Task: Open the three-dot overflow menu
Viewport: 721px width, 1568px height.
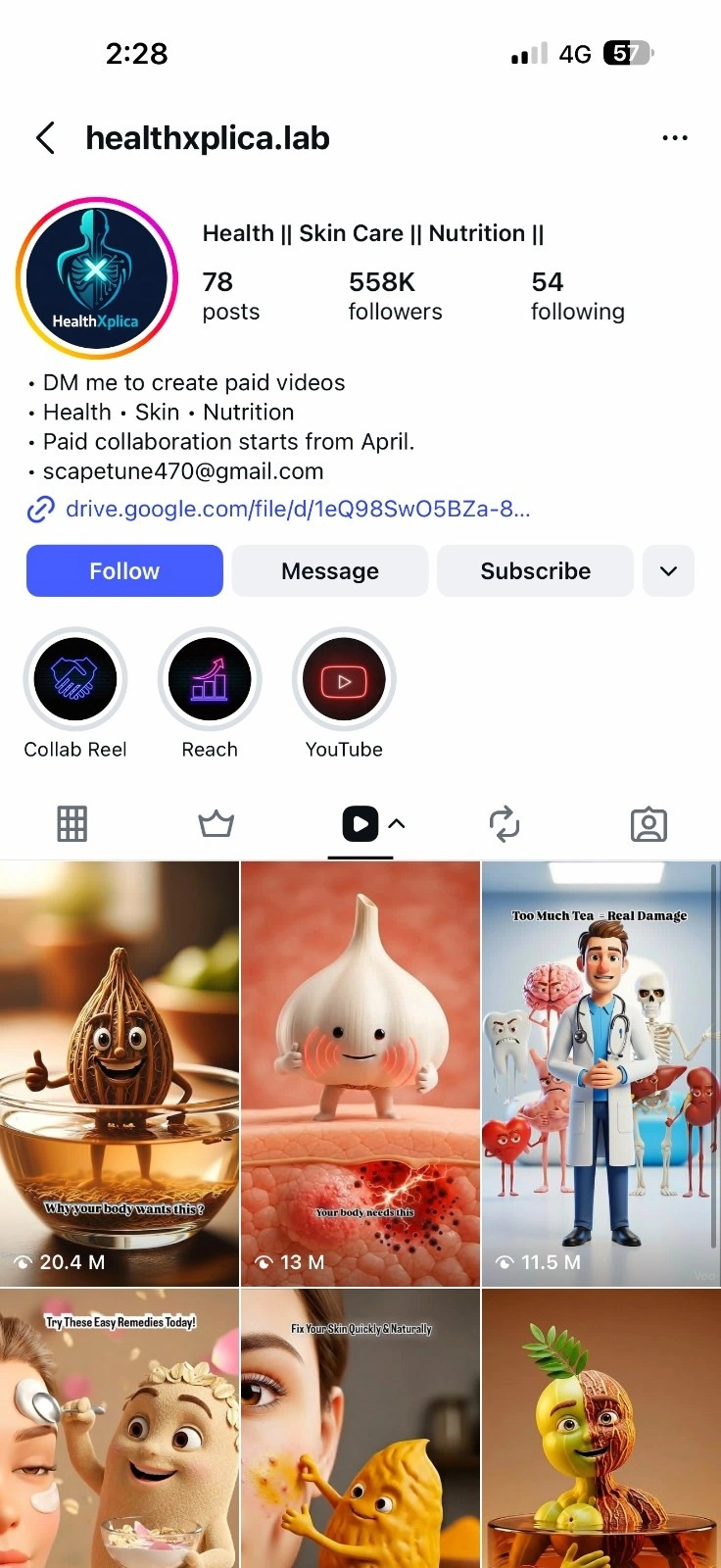Action: click(x=675, y=138)
